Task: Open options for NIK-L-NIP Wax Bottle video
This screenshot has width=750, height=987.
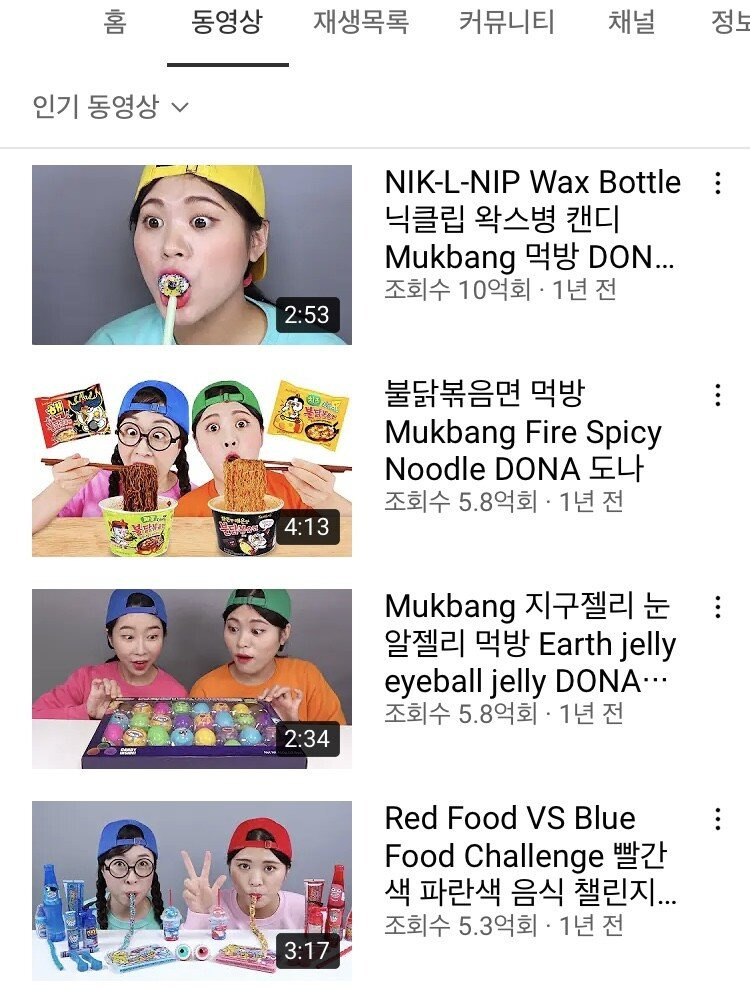Action: tap(717, 183)
